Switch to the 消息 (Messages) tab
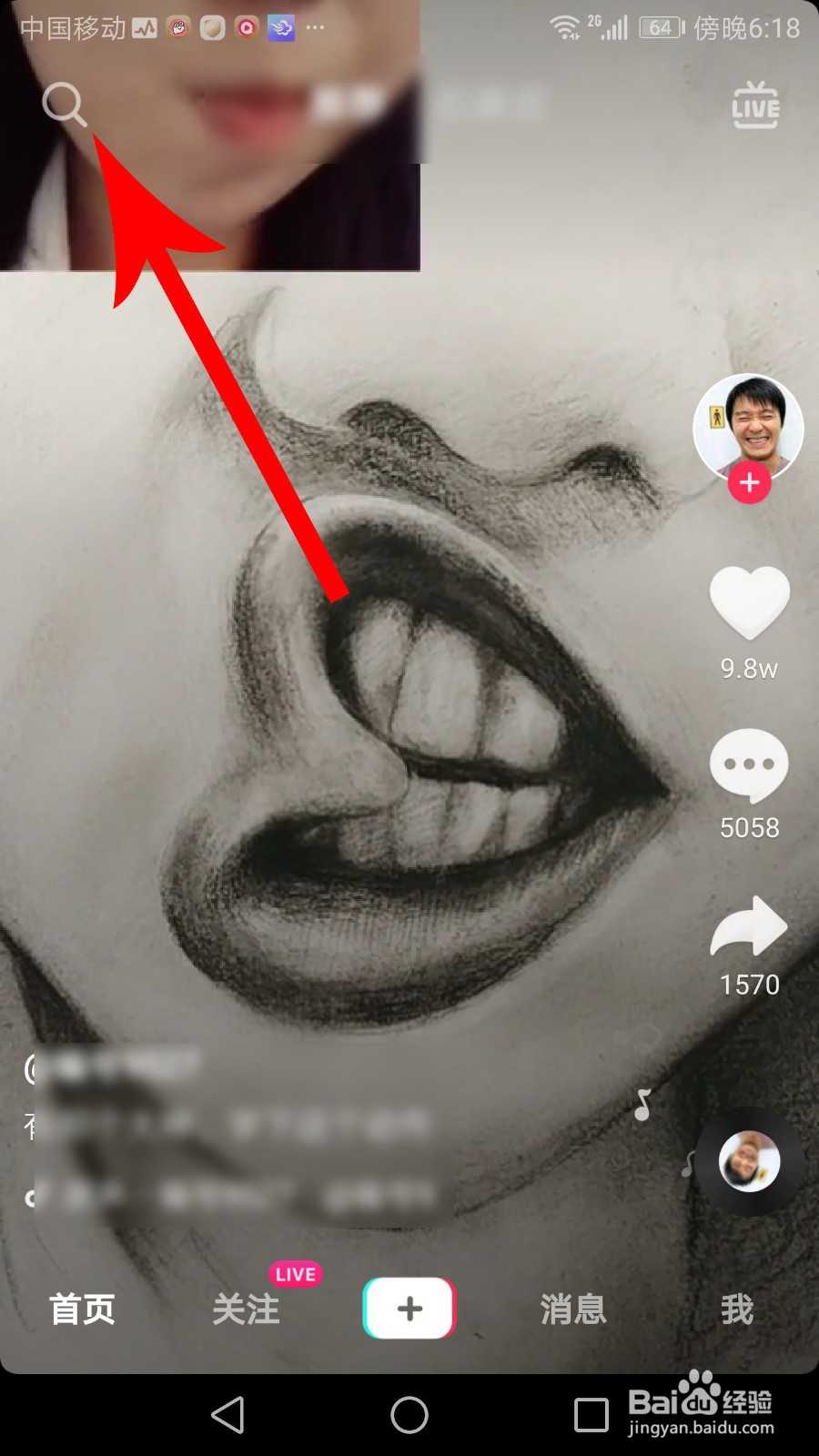The image size is (819, 1456). (573, 1310)
